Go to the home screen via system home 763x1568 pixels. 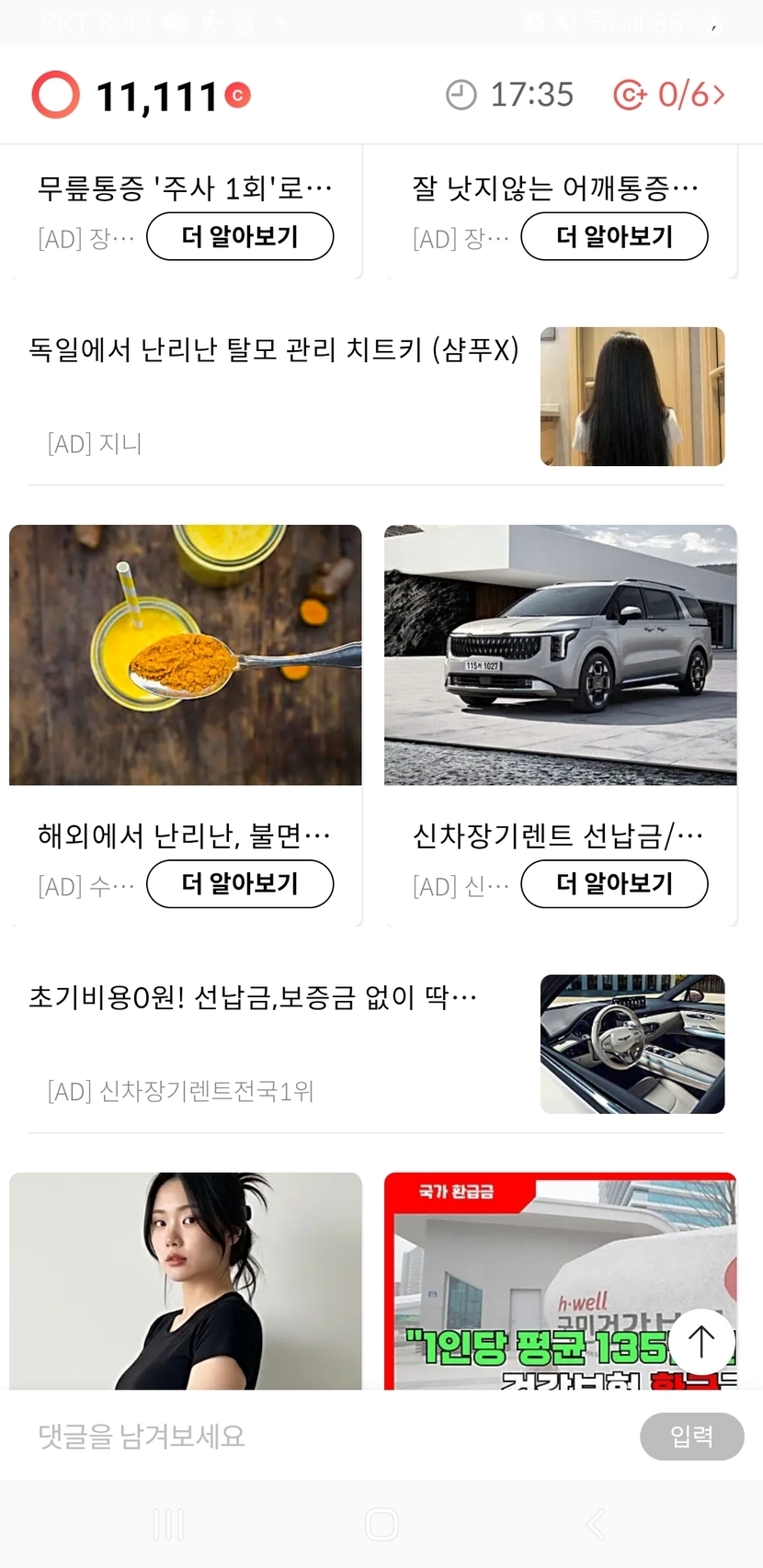click(381, 1524)
